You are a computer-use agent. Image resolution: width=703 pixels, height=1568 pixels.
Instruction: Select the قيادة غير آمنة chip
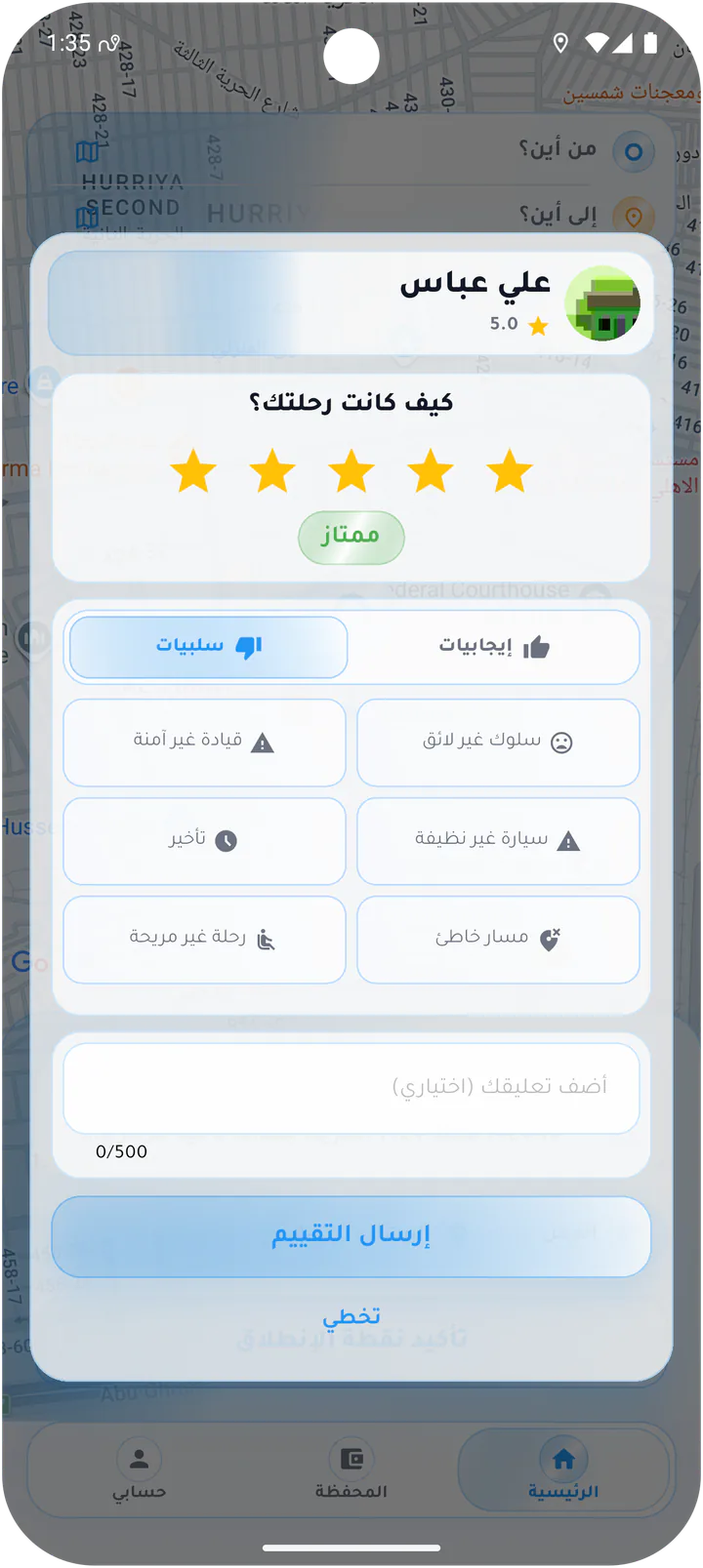pos(204,743)
